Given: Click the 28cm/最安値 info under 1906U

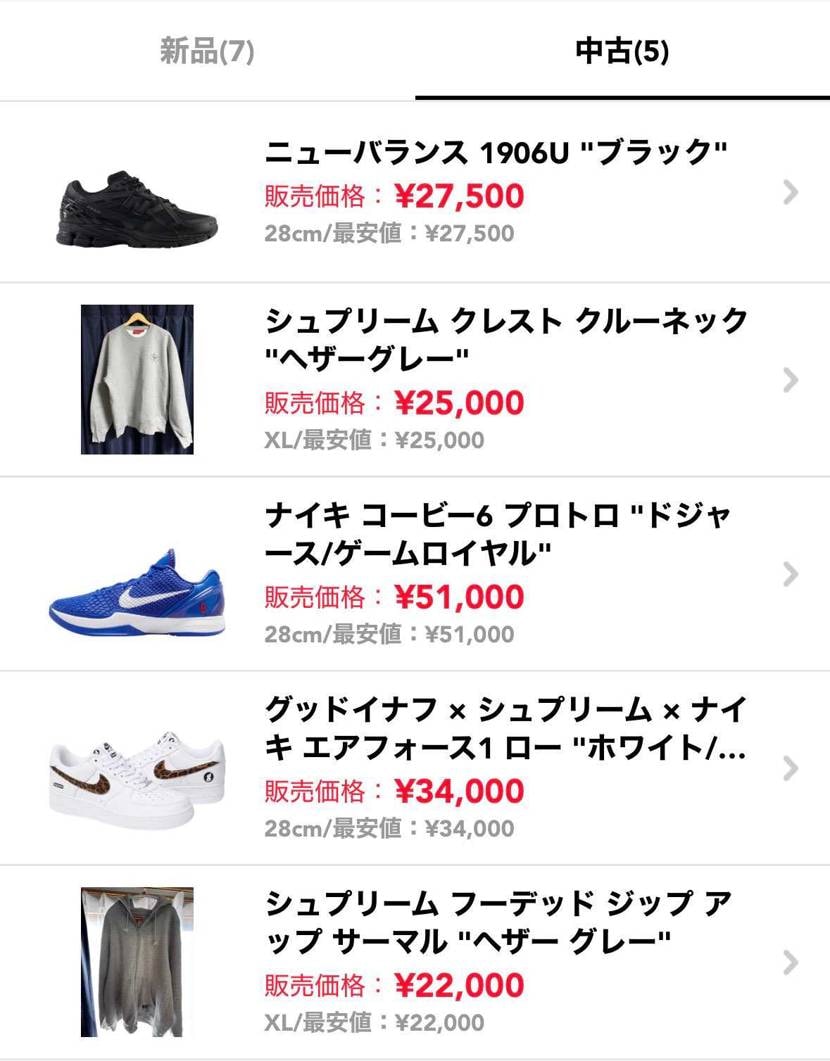Looking at the screenshot, I should tap(380, 234).
